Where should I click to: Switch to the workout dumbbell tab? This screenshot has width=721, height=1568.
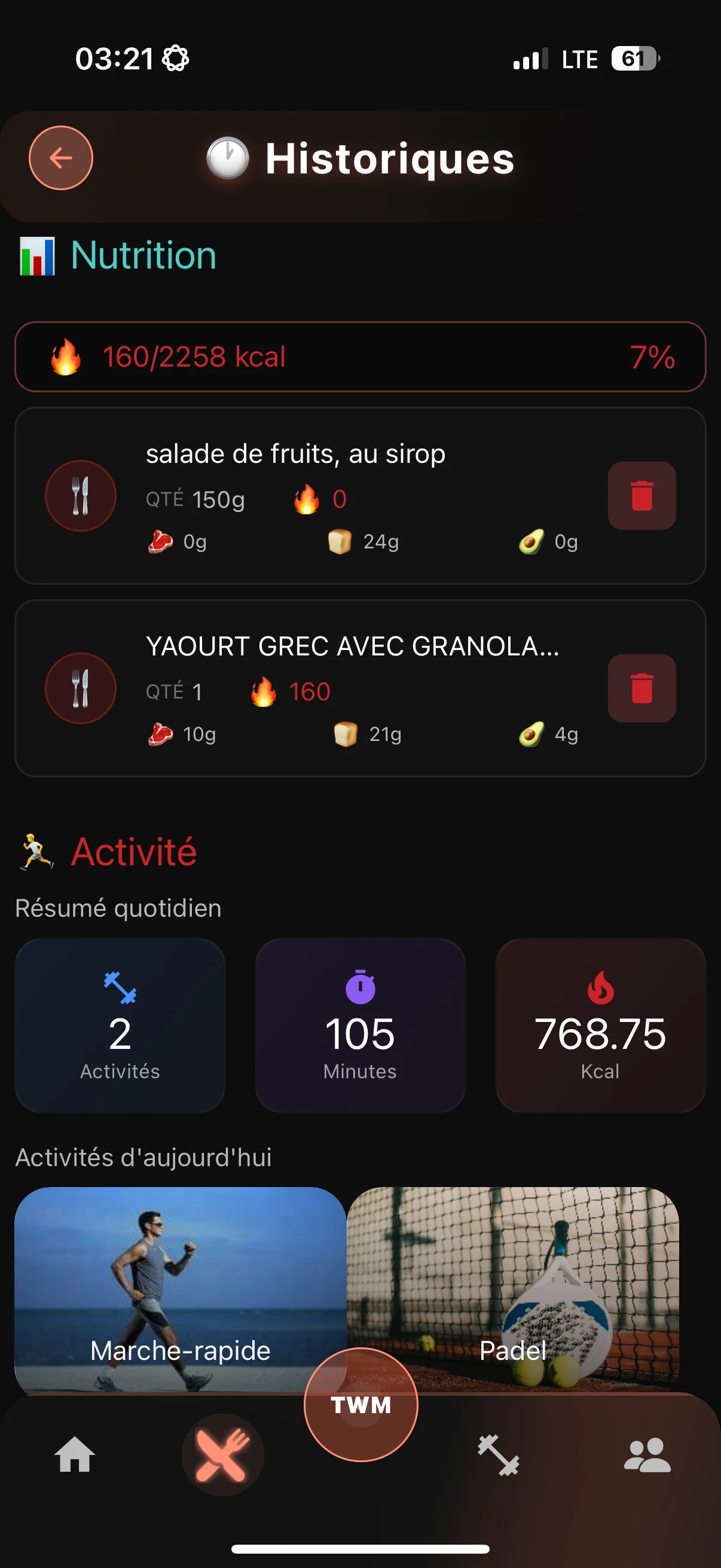pyautogui.click(x=499, y=1455)
